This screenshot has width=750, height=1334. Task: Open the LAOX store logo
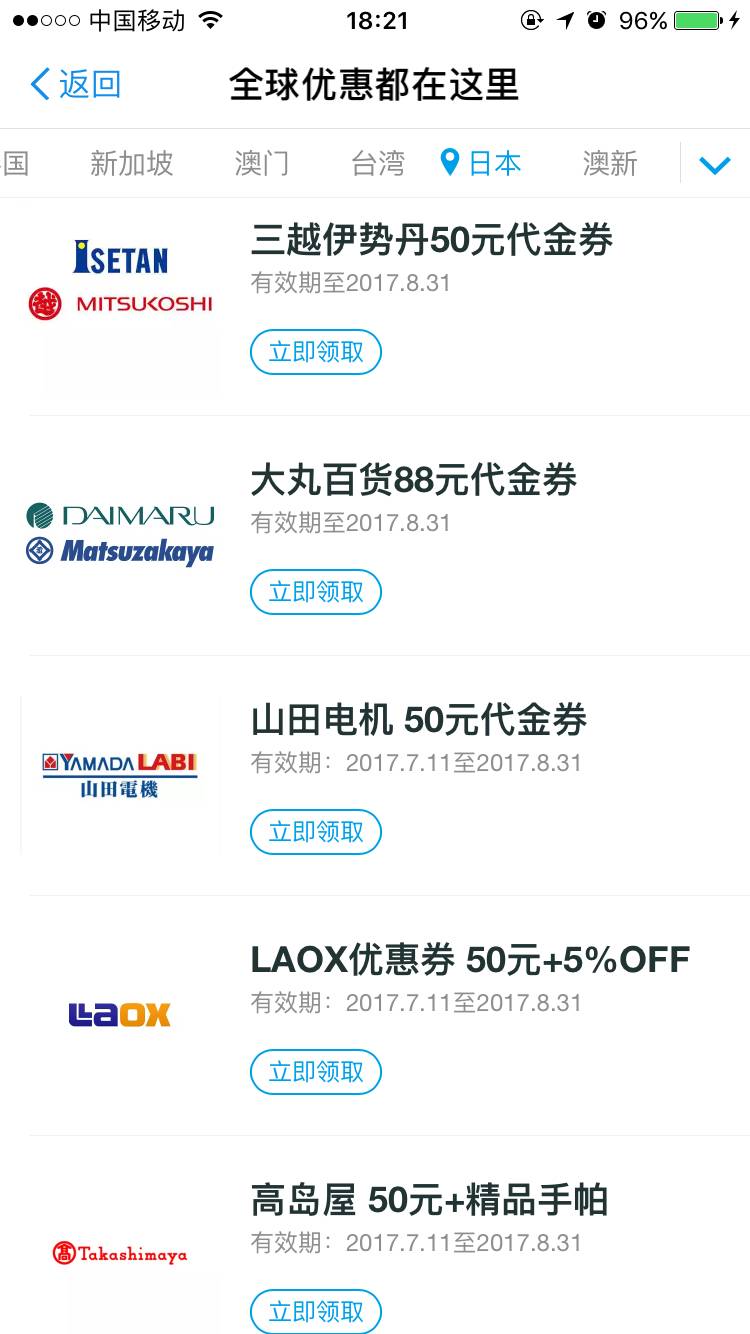120,1015
